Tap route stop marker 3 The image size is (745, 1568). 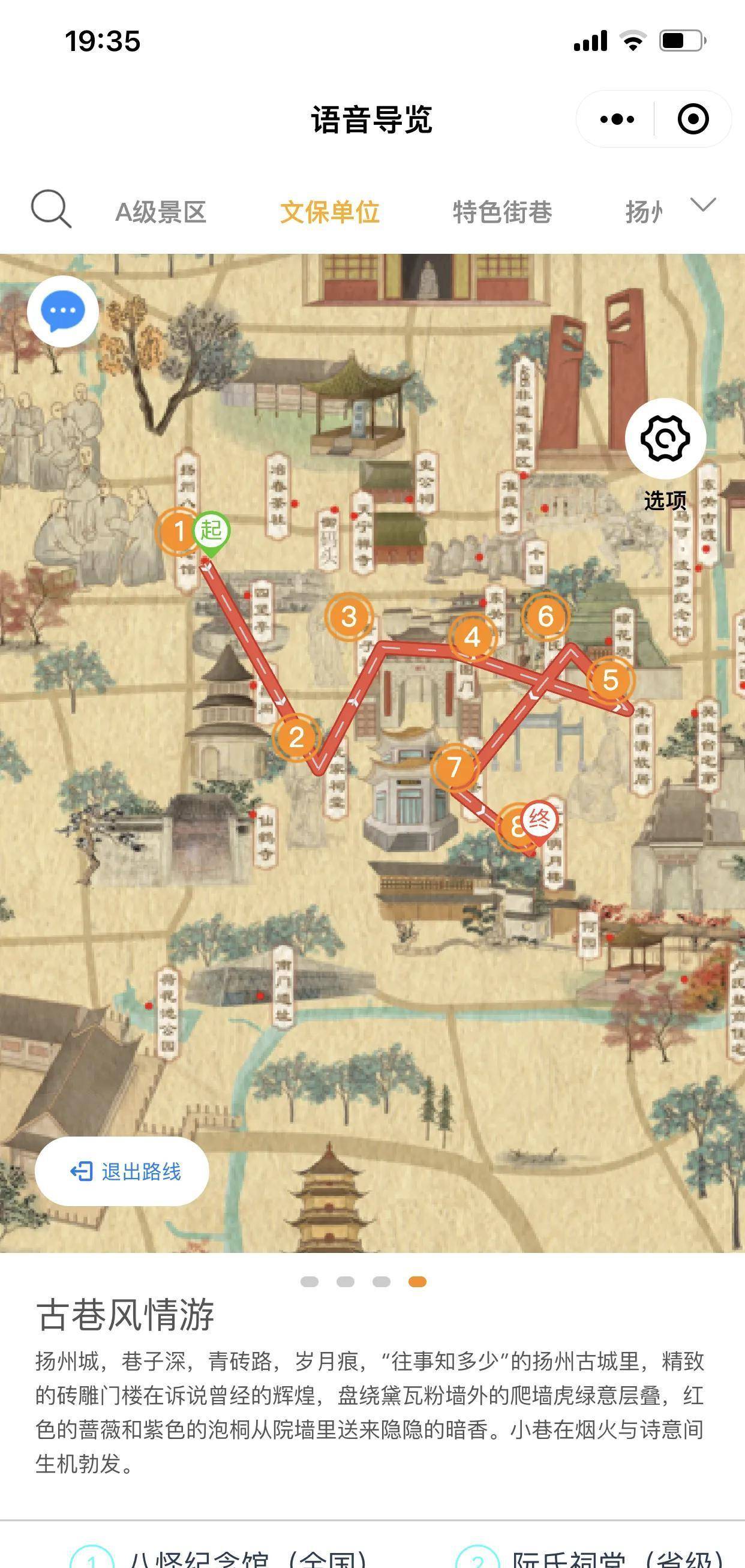pyautogui.click(x=349, y=617)
